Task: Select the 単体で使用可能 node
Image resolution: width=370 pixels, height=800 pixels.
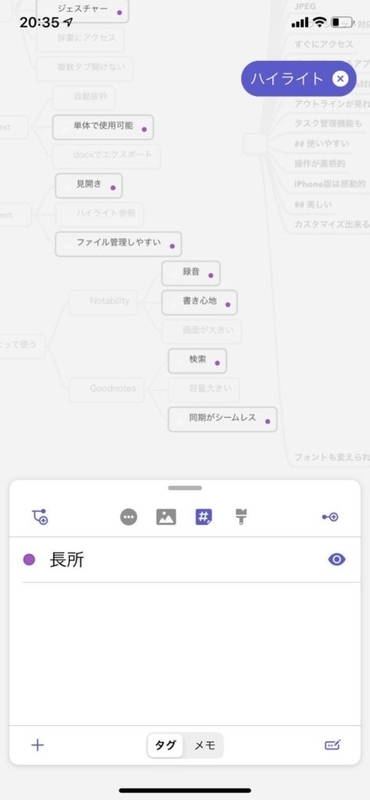Action: [103, 127]
